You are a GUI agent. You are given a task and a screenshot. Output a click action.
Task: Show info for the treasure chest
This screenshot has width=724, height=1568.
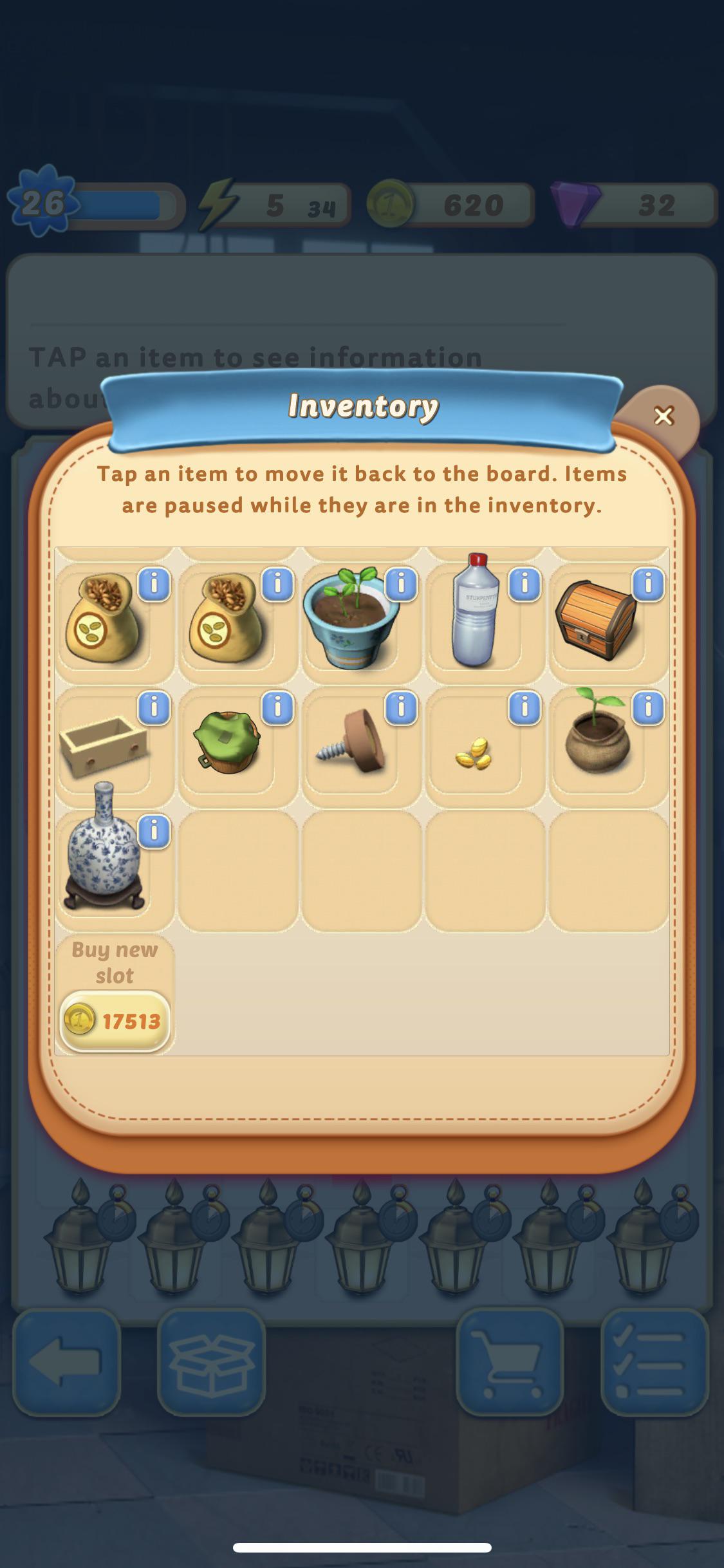(x=648, y=584)
